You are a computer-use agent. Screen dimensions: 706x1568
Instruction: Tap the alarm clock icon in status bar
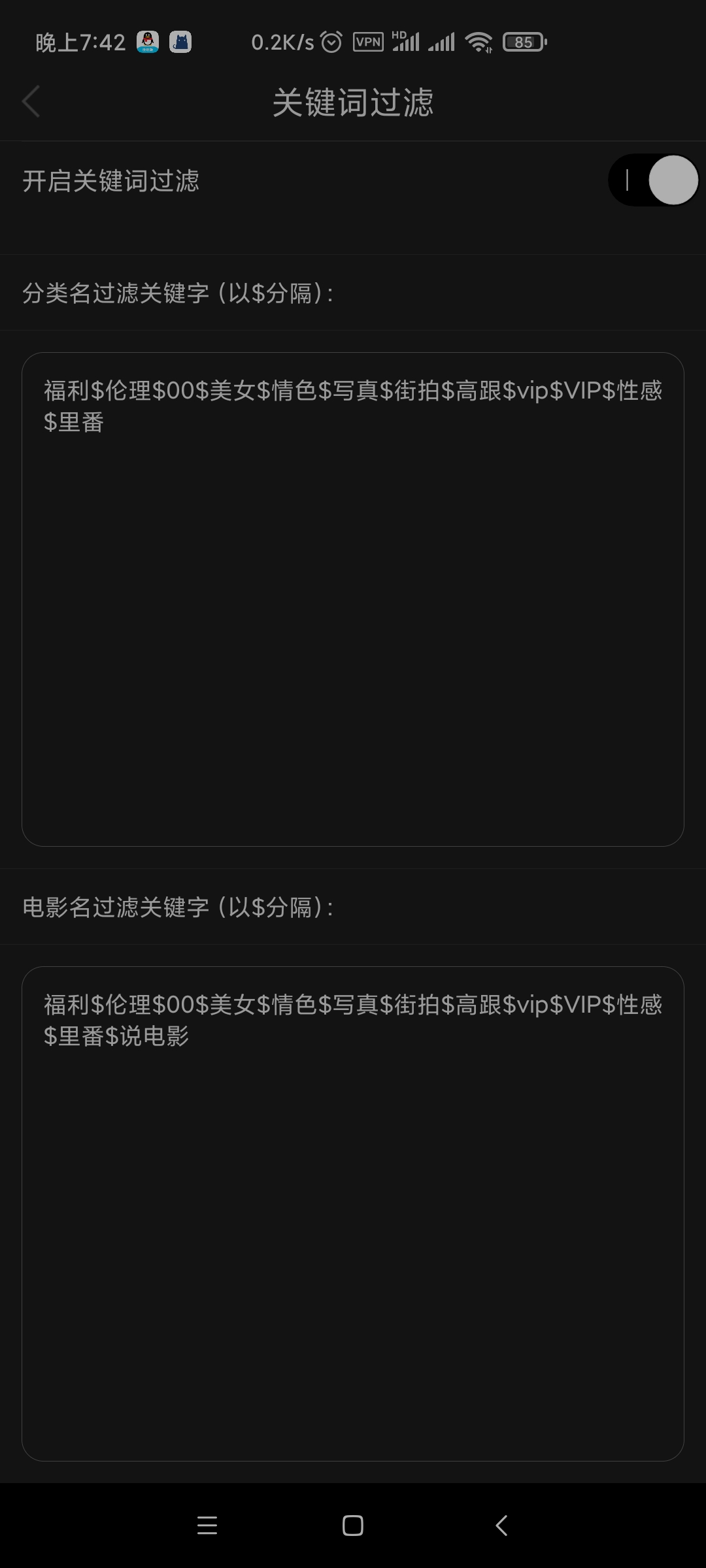coord(331,41)
